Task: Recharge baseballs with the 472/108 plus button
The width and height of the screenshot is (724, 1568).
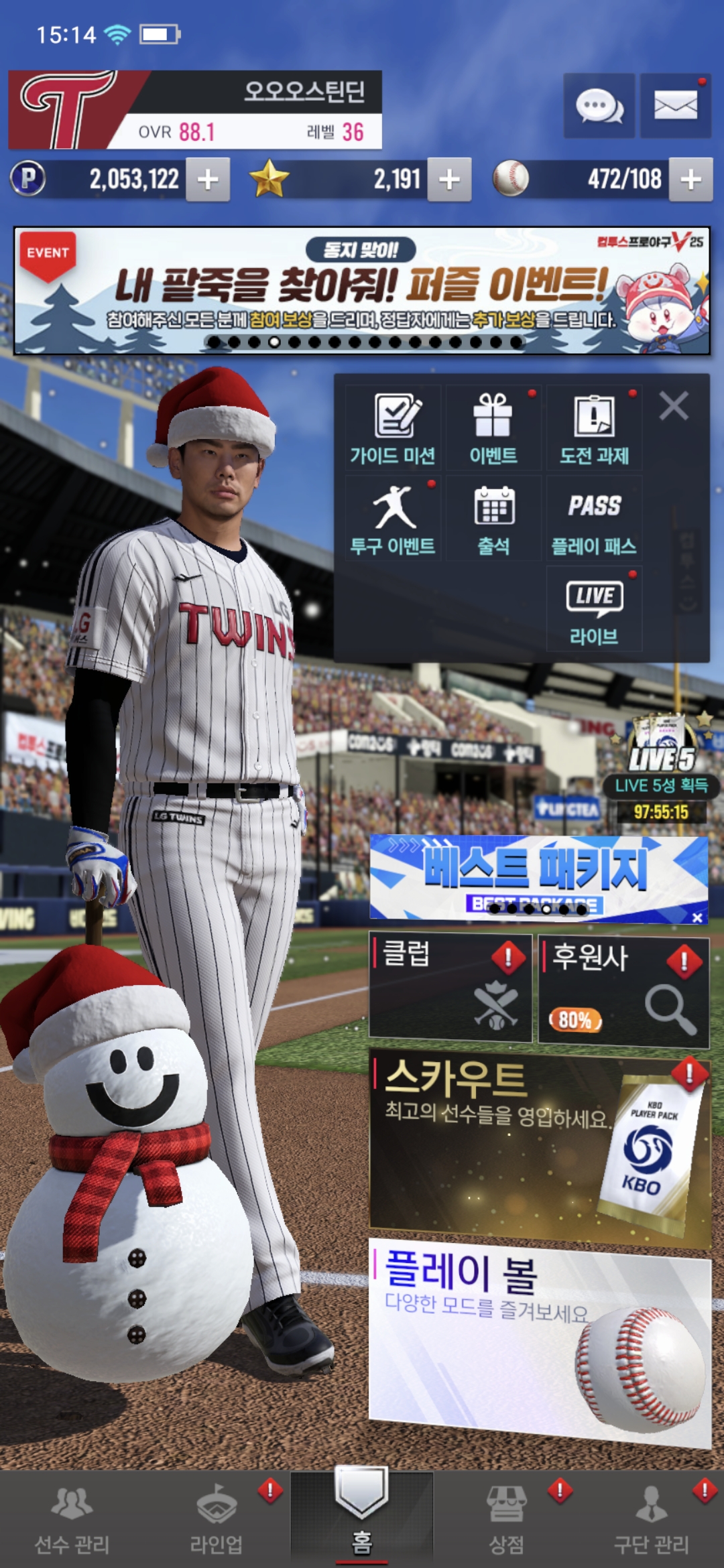Action: [690, 180]
